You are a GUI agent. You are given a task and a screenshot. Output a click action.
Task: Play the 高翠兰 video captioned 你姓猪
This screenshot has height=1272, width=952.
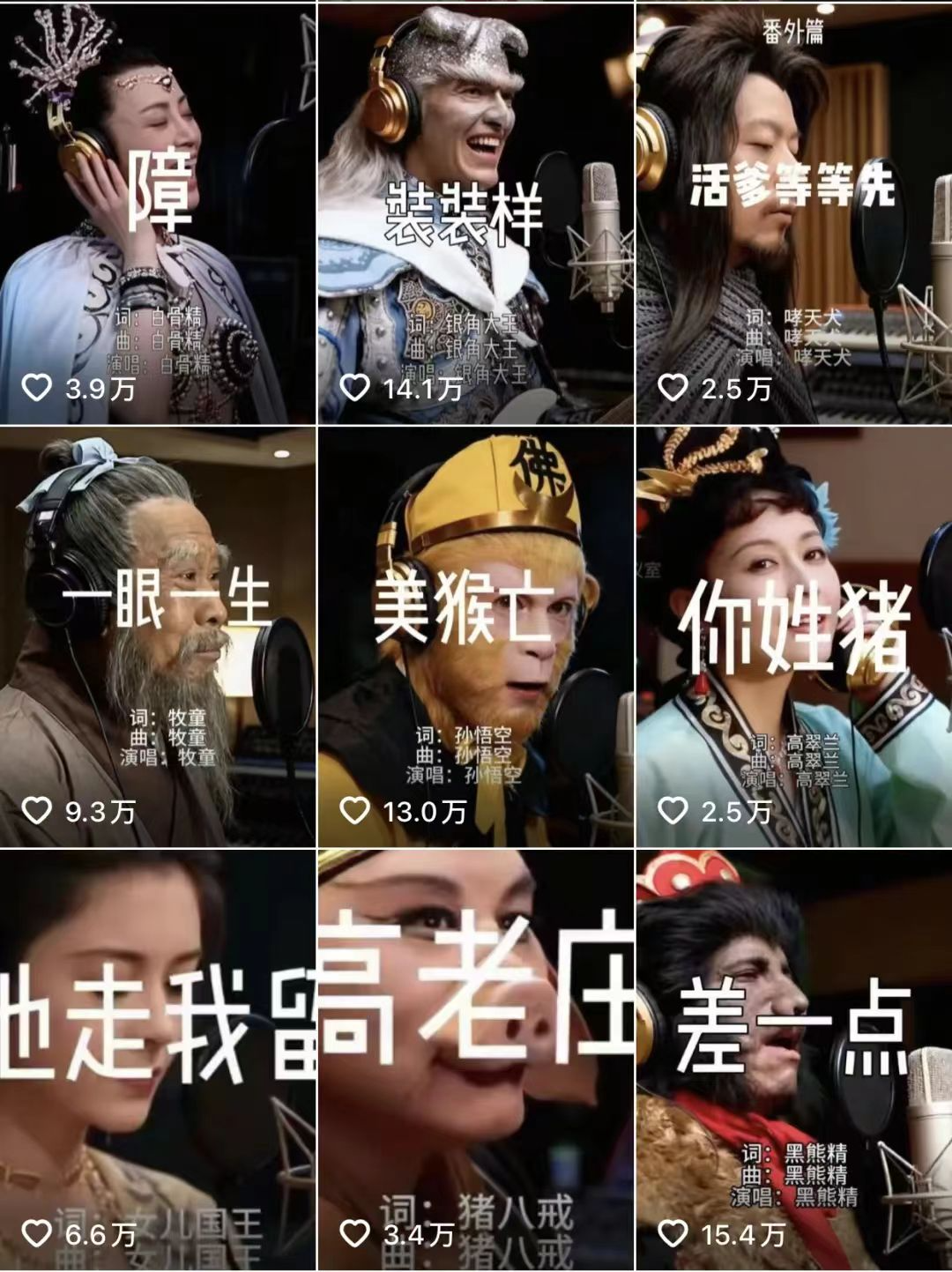(793, 635)
